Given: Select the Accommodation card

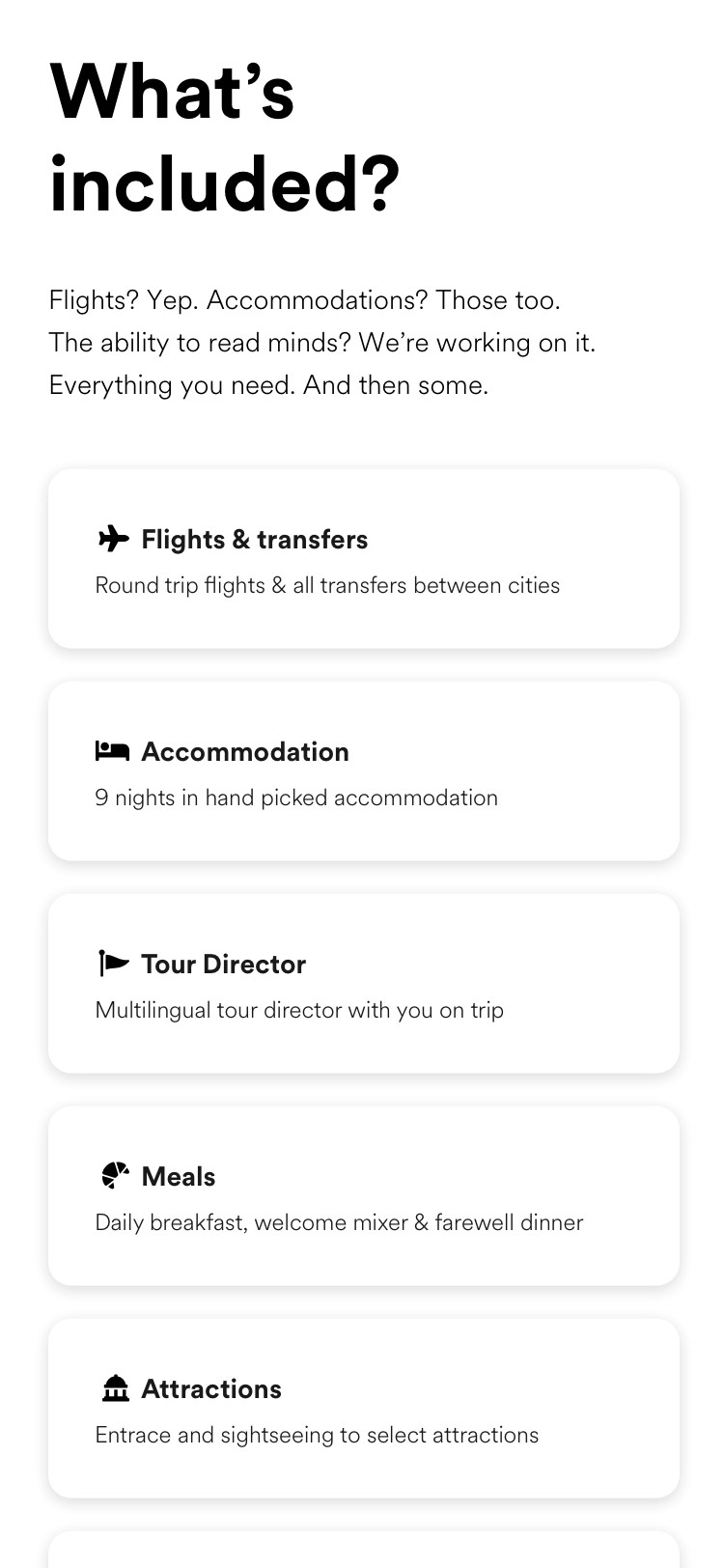Looking at the screenshot, I should tap(363, 771).
